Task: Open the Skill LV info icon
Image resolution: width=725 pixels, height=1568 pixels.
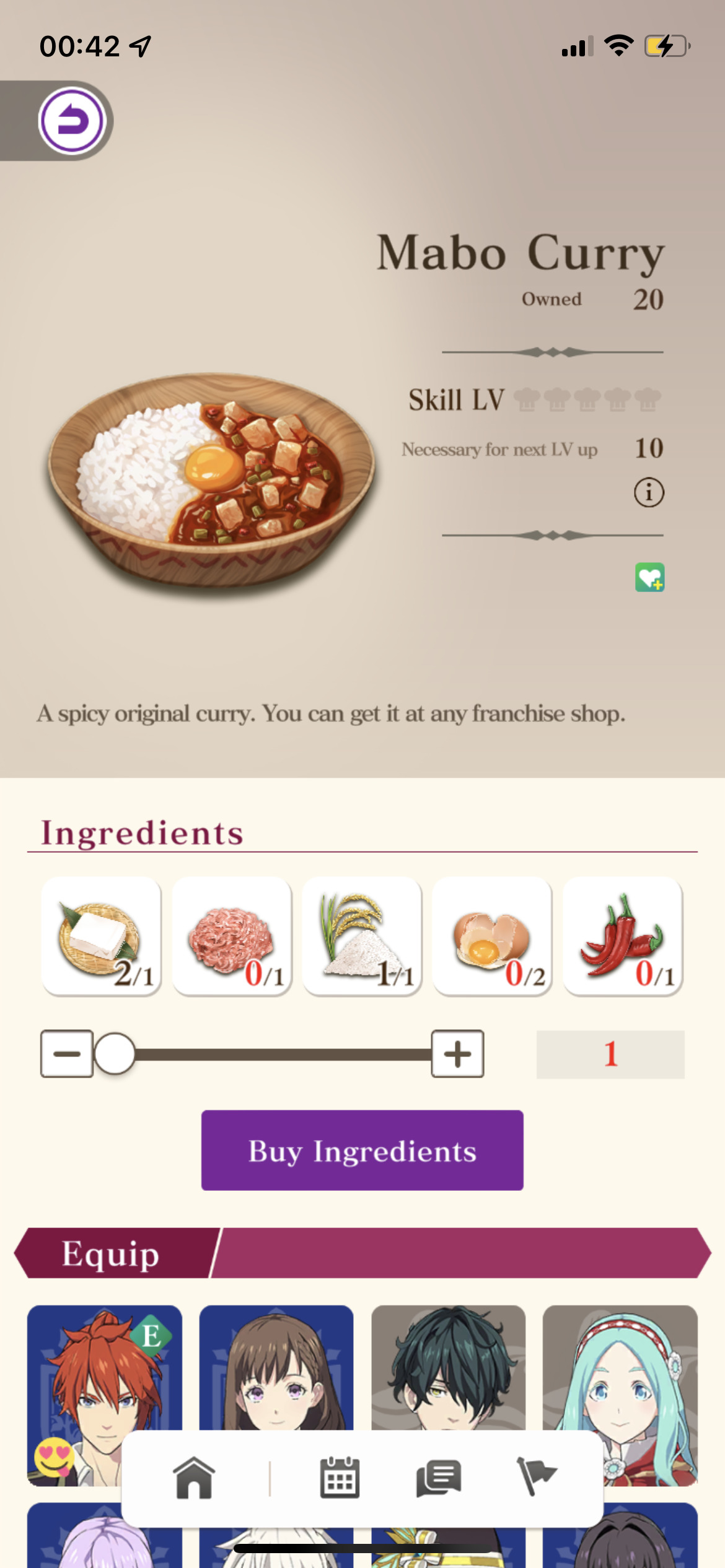Action: (648, 493)
